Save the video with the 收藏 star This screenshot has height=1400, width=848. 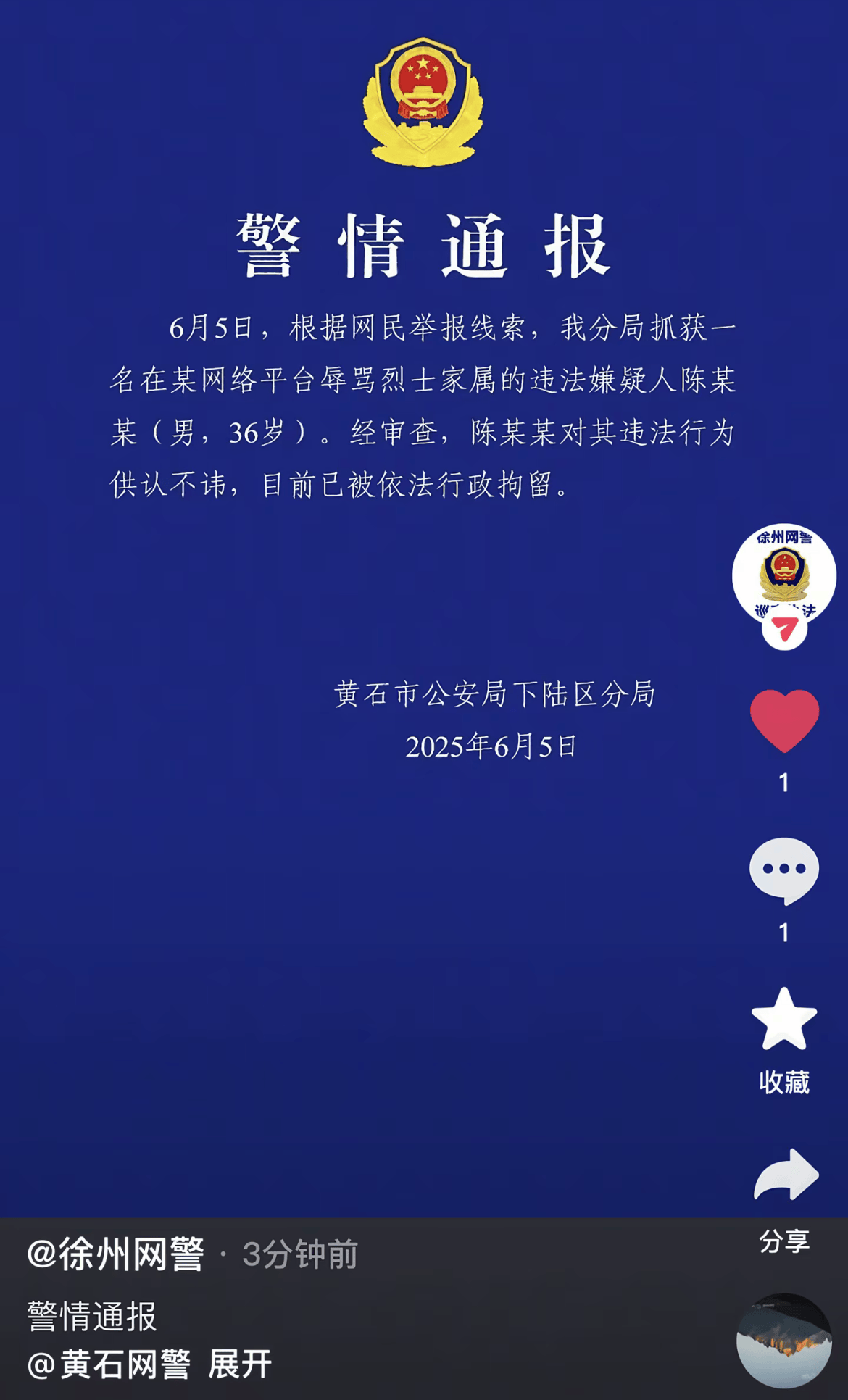784,1020
